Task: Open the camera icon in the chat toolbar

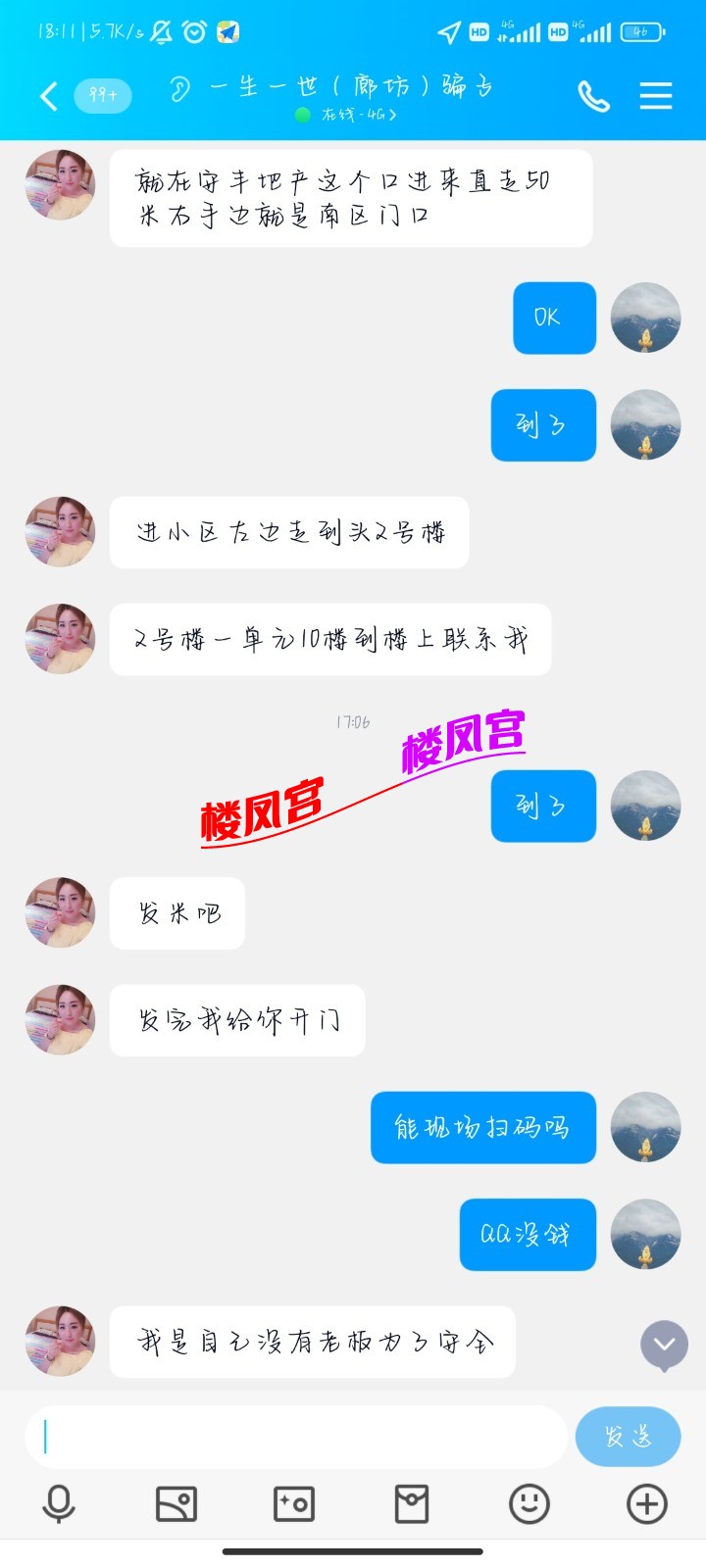Action: pos(293,1502)
